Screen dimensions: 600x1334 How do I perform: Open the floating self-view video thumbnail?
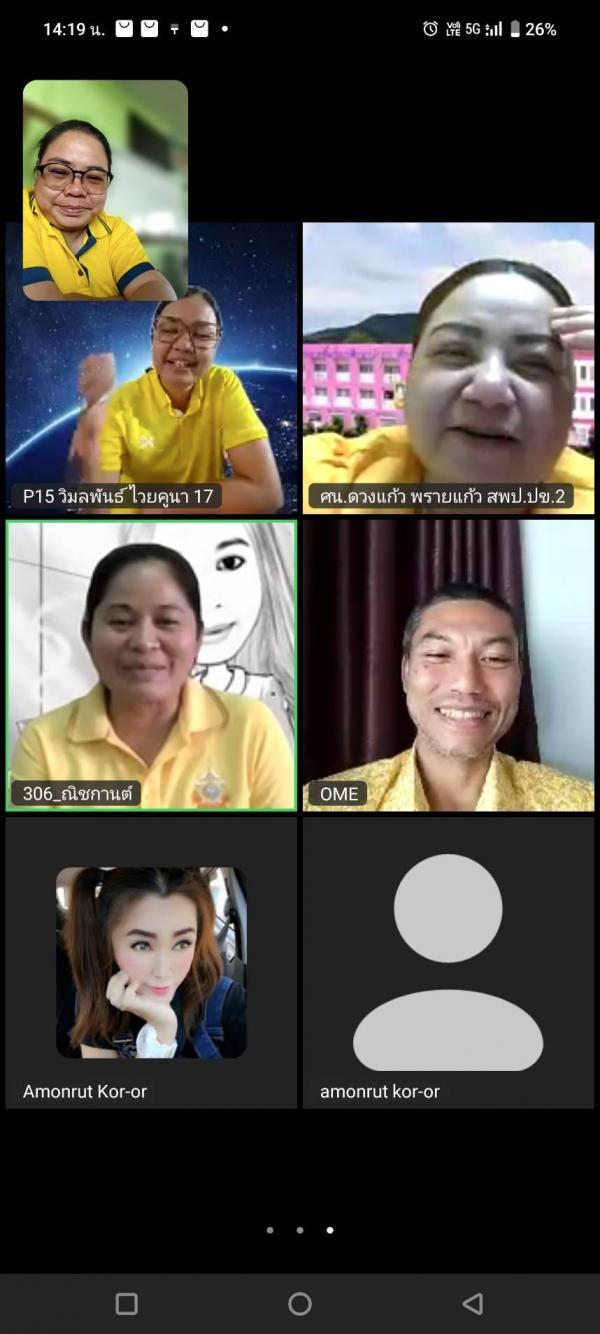[x=105, y=190]
